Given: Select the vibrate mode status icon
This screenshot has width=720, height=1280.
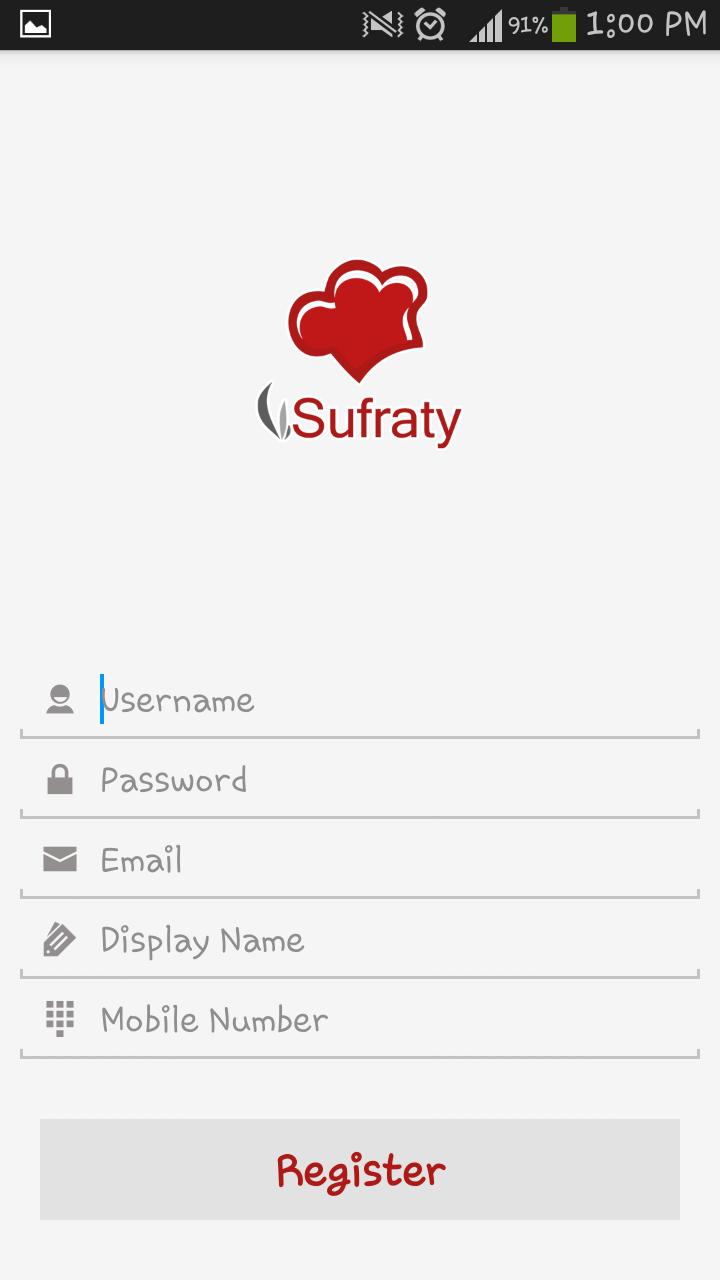Looking at the screenshot, I should 382,22.
